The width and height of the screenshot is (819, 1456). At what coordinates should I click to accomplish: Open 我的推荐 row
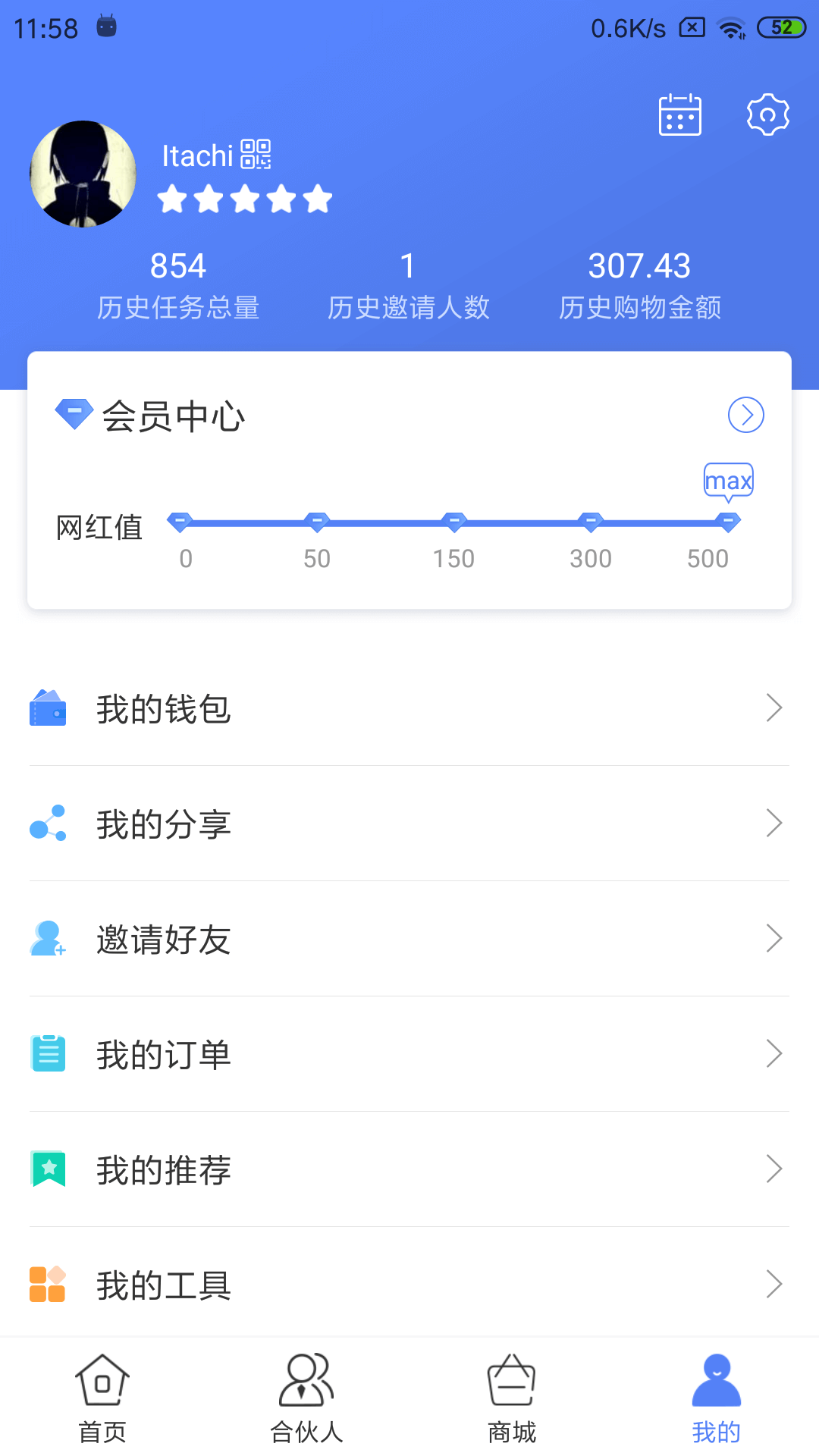coord(409,1169)
